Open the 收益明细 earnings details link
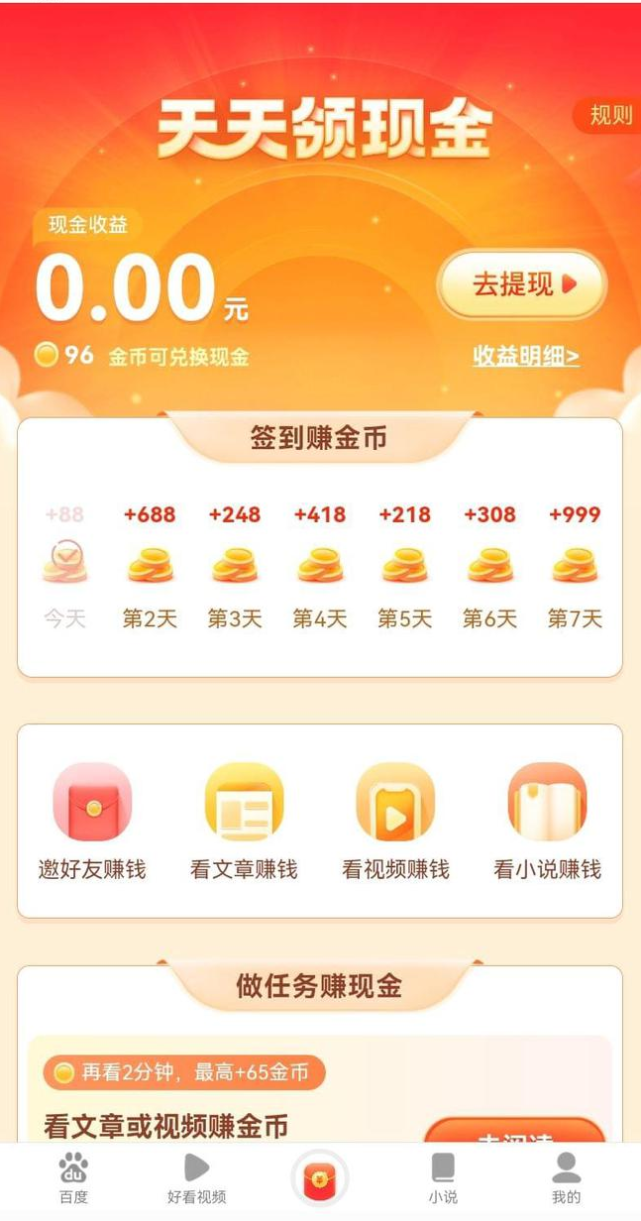641x1221 pixels. click(526, 357)
